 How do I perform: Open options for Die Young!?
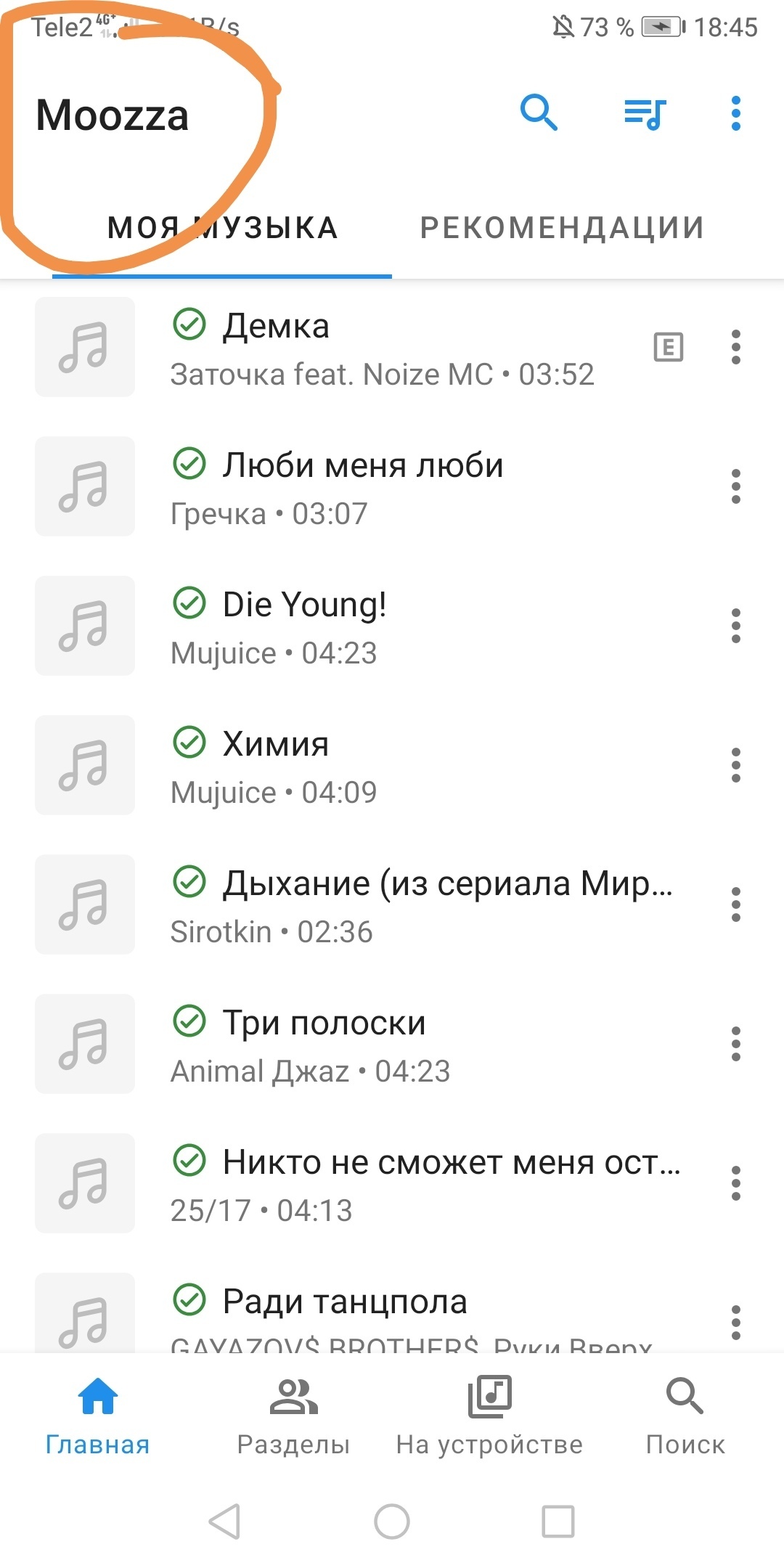point(735,626)
